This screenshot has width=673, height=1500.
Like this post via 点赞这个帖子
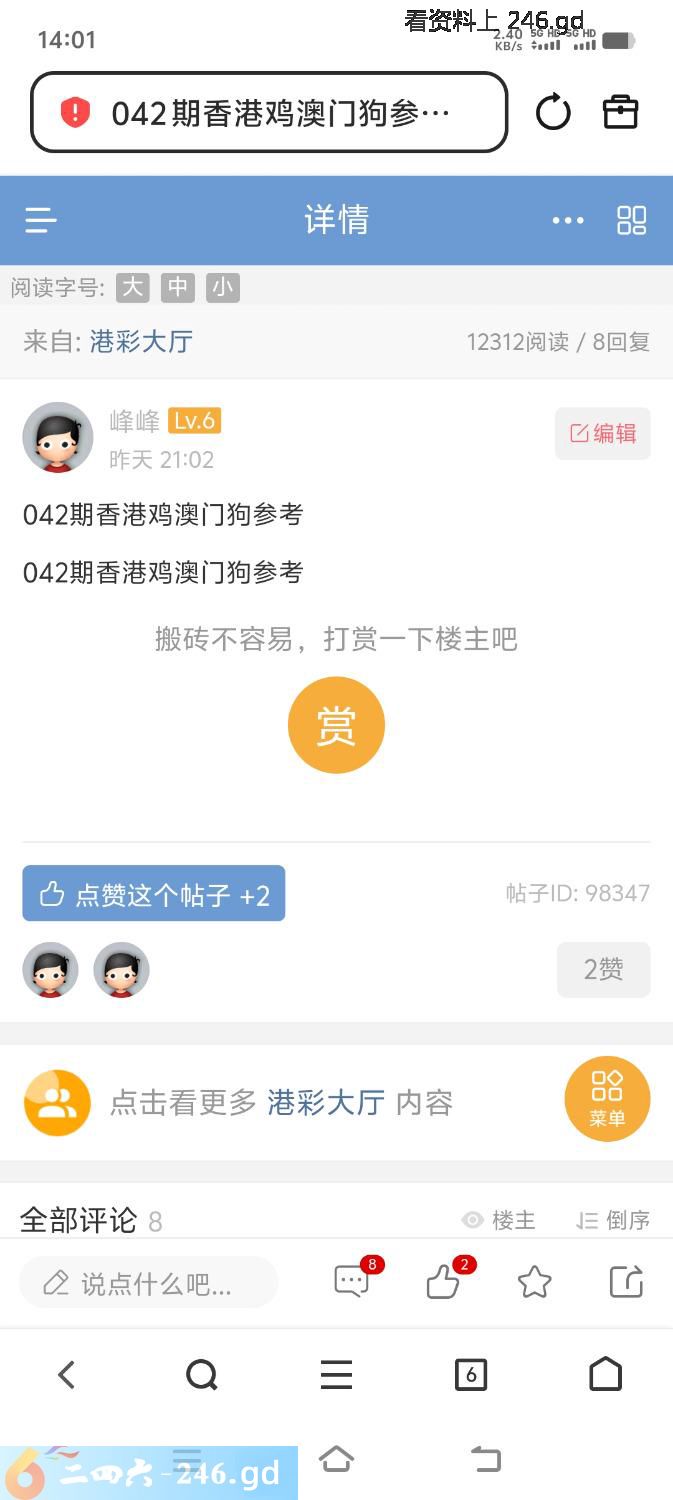tap(154, 893)
